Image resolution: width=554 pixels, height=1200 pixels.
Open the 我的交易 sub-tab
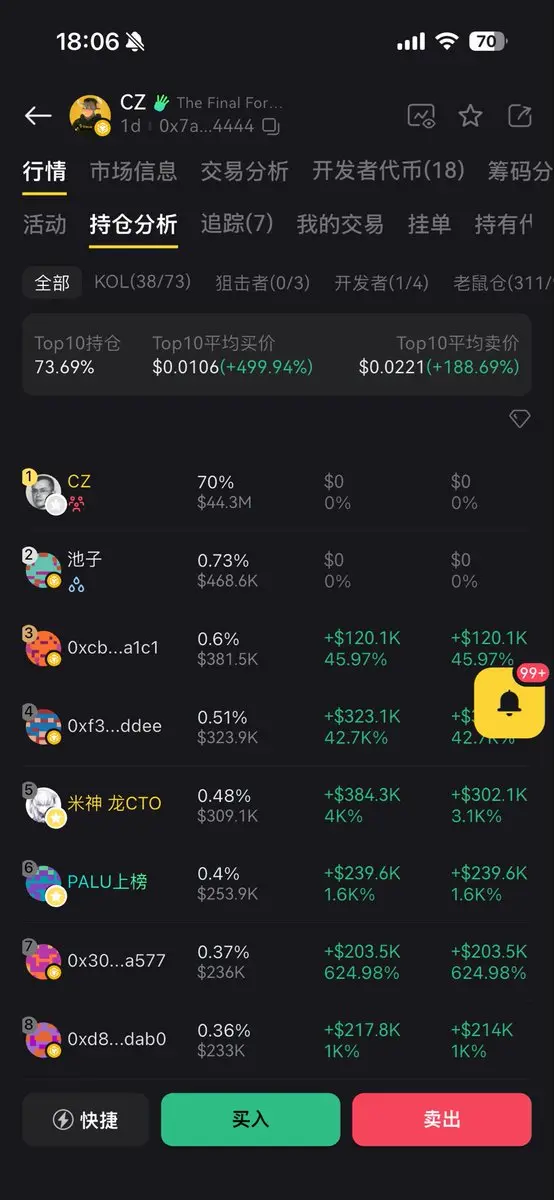[340, 224]
